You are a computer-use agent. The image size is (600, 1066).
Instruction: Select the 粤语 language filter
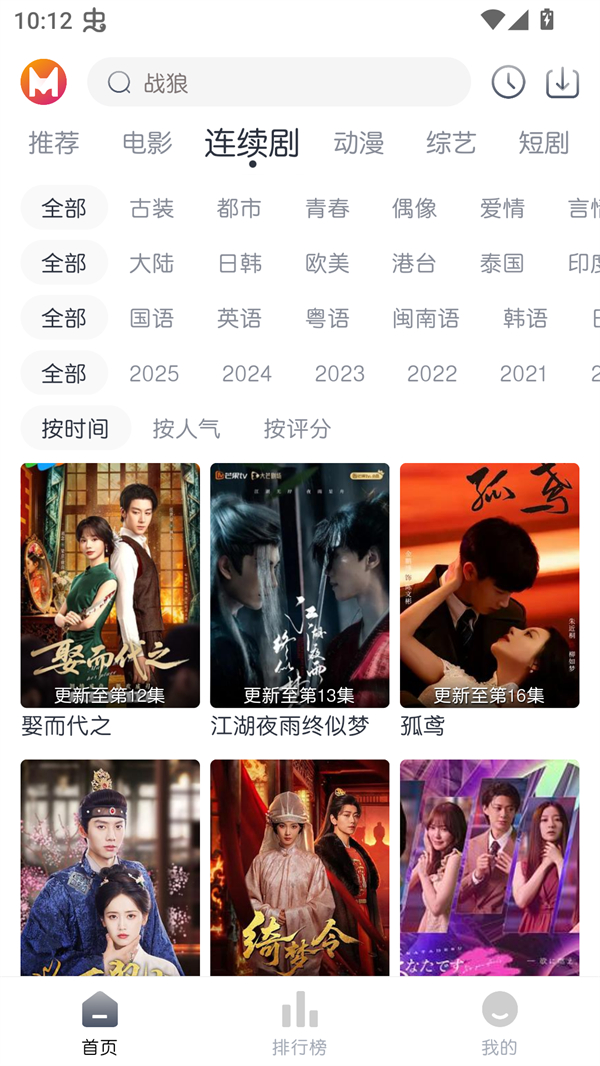point(327,318)
